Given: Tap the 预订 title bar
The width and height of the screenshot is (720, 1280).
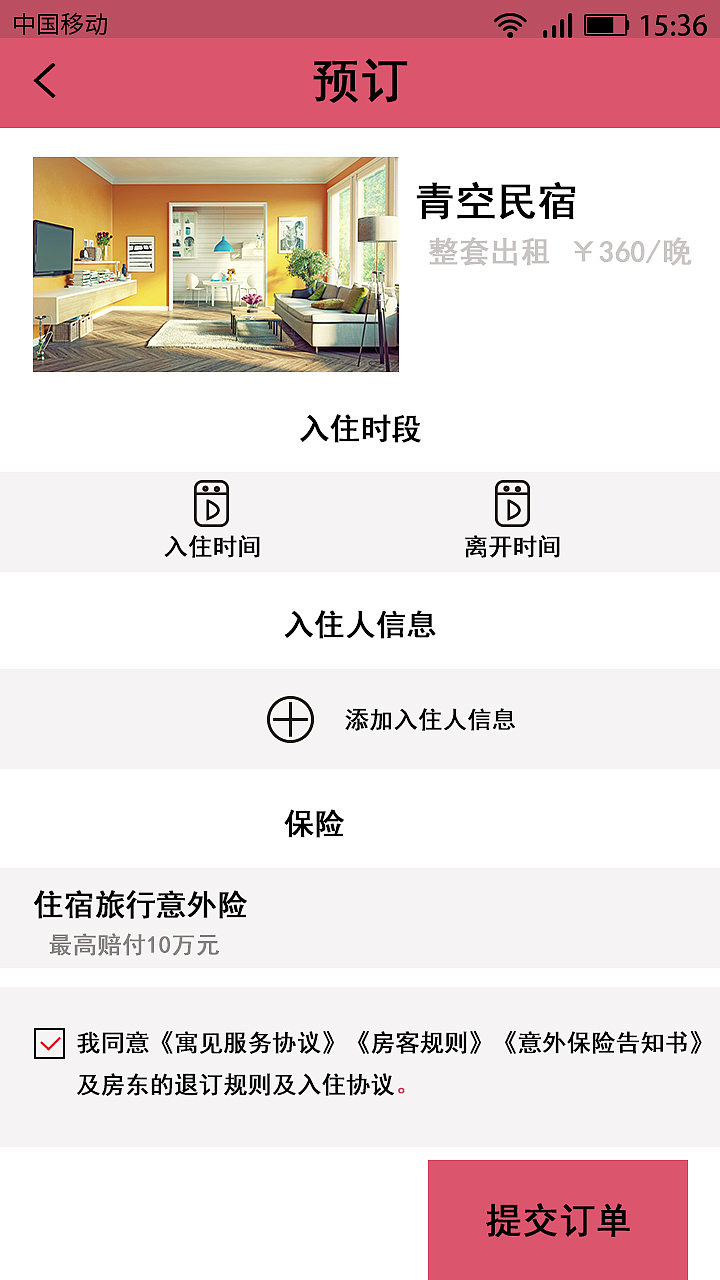Looking at the screenshot, I should [x=358, y=84].
